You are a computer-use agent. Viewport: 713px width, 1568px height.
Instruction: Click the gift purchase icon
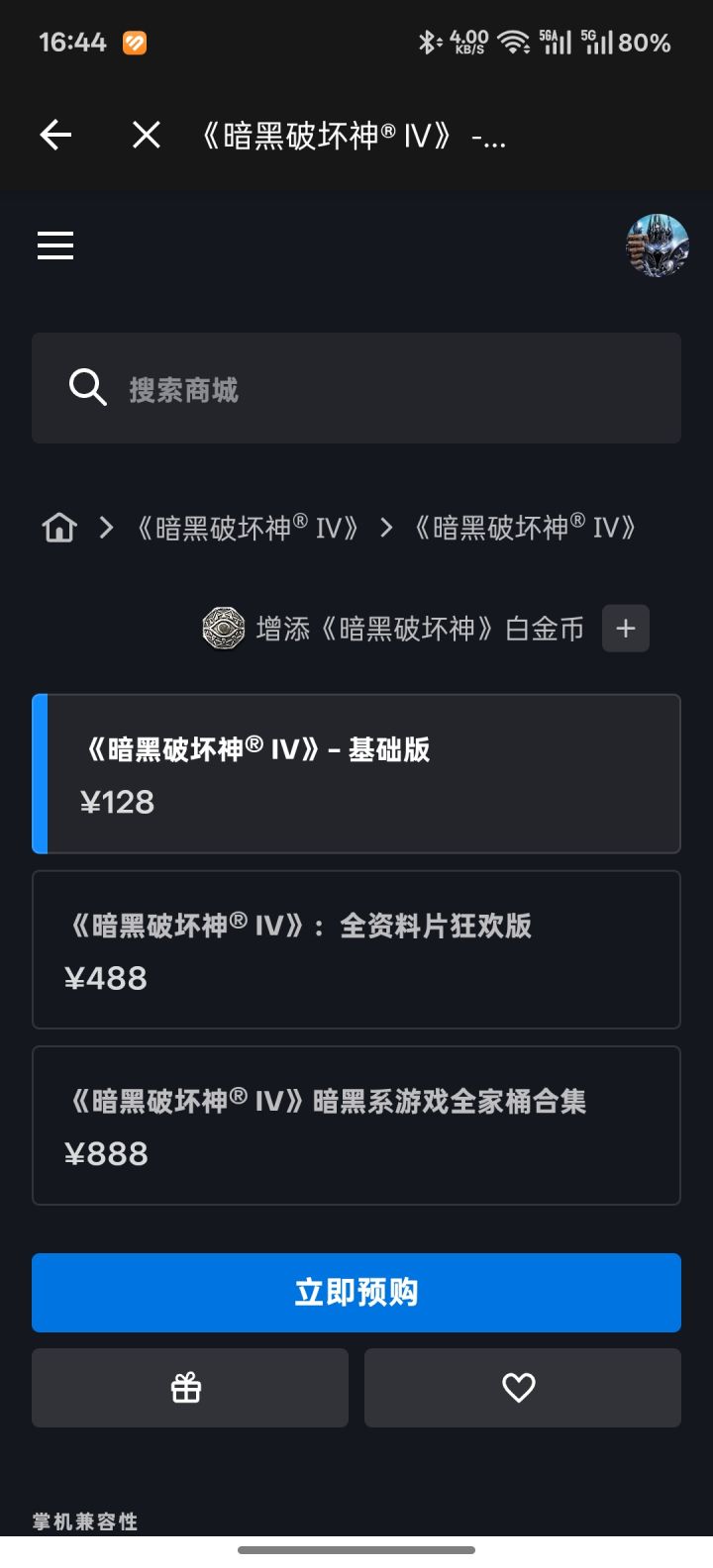[189, 1388]
